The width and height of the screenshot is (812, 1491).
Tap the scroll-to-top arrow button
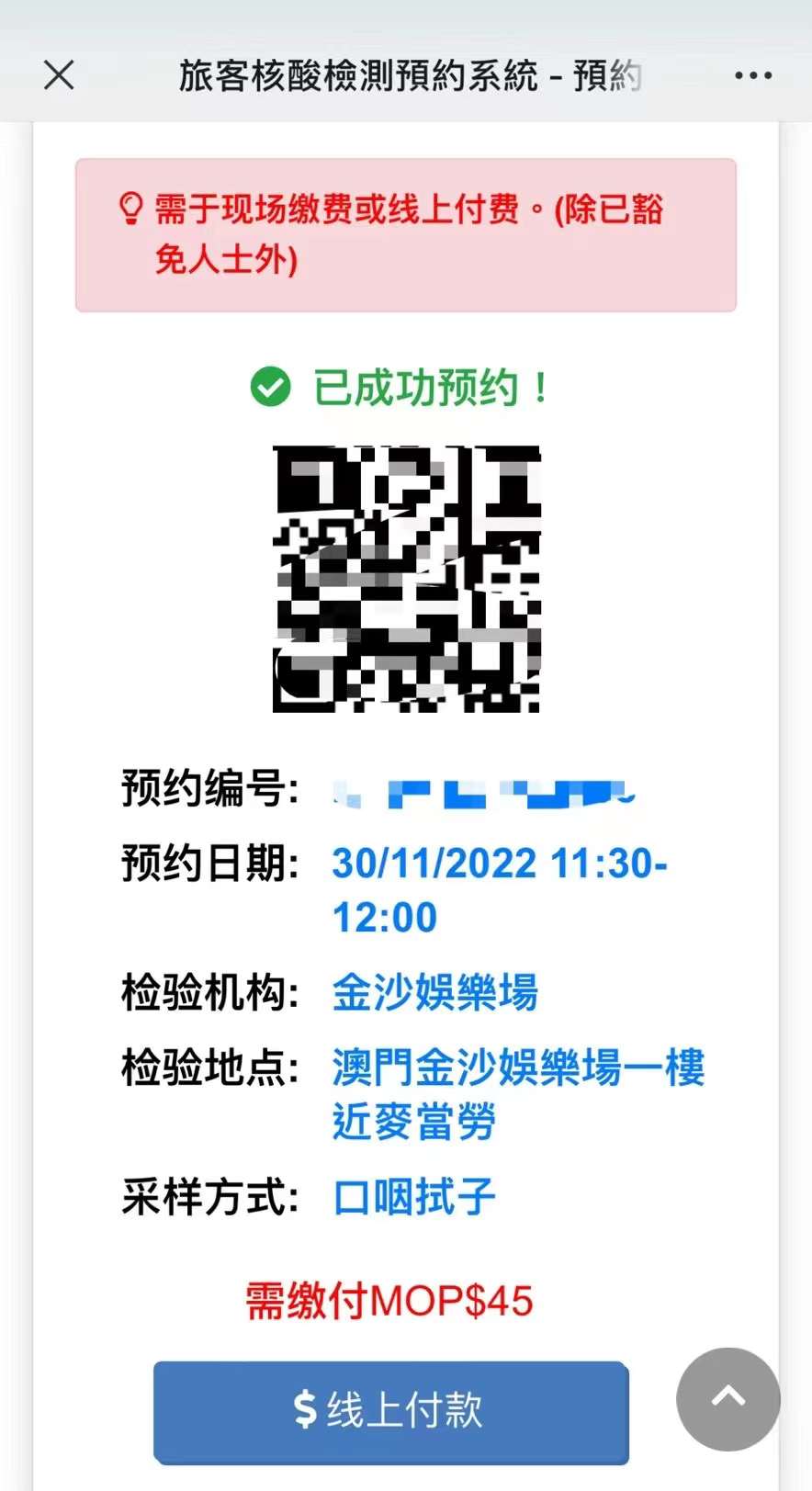point(728,1398)
